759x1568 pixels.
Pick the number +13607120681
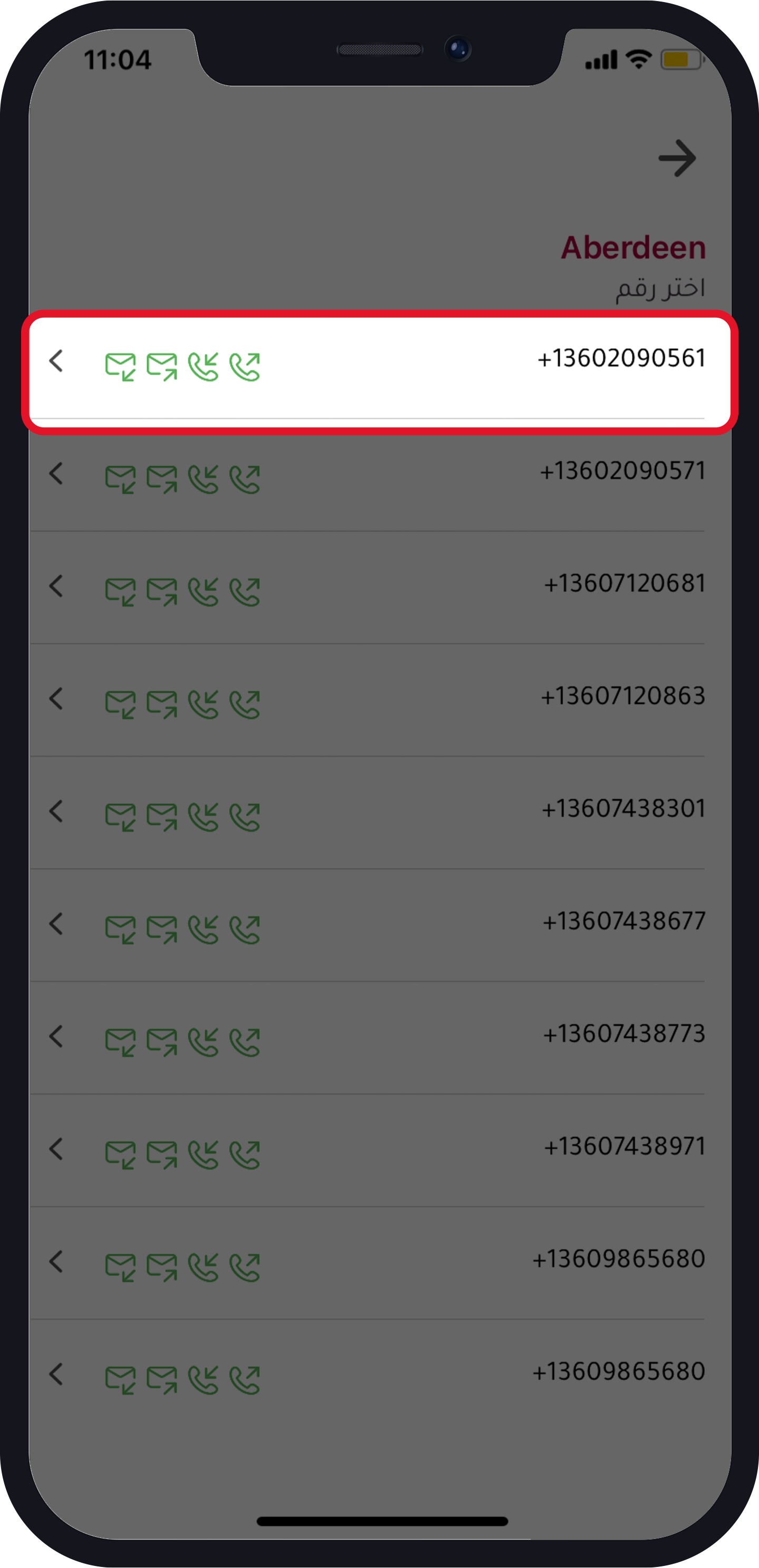[623, 584]
